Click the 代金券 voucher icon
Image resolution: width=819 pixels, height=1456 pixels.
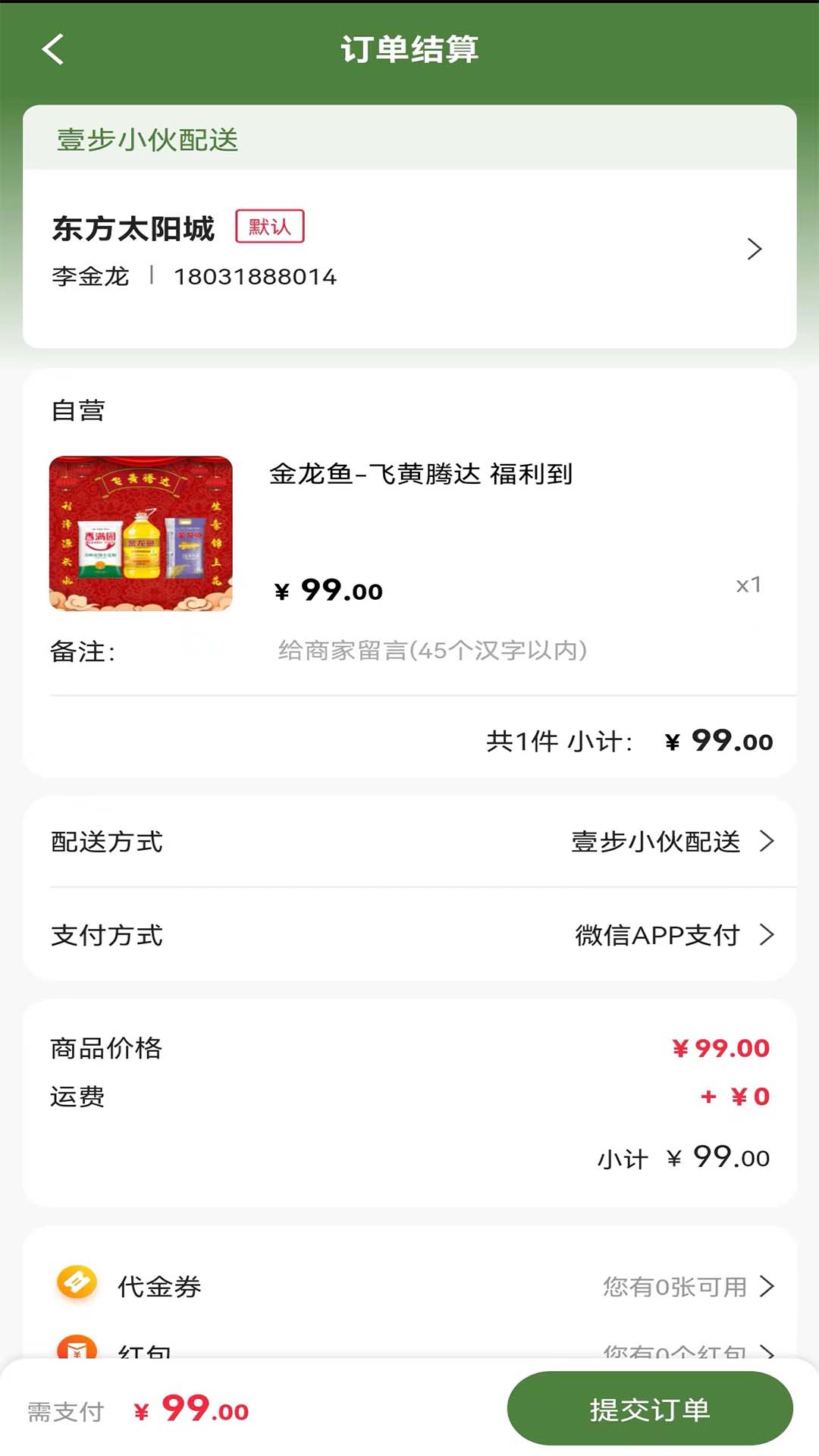pyautogui.click(x=75, y=1284)
